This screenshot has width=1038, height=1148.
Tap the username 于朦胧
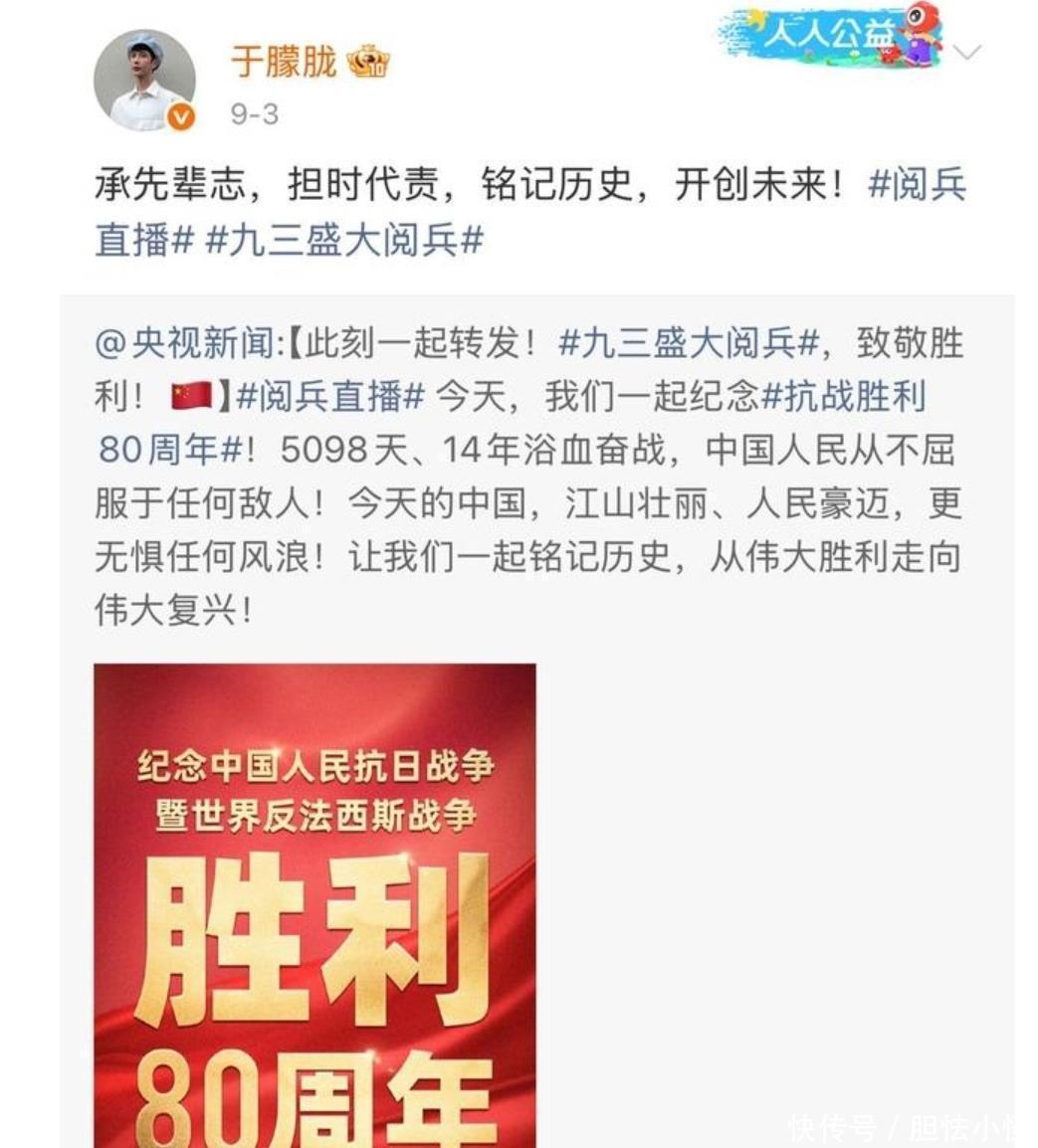tap(284, 62)
